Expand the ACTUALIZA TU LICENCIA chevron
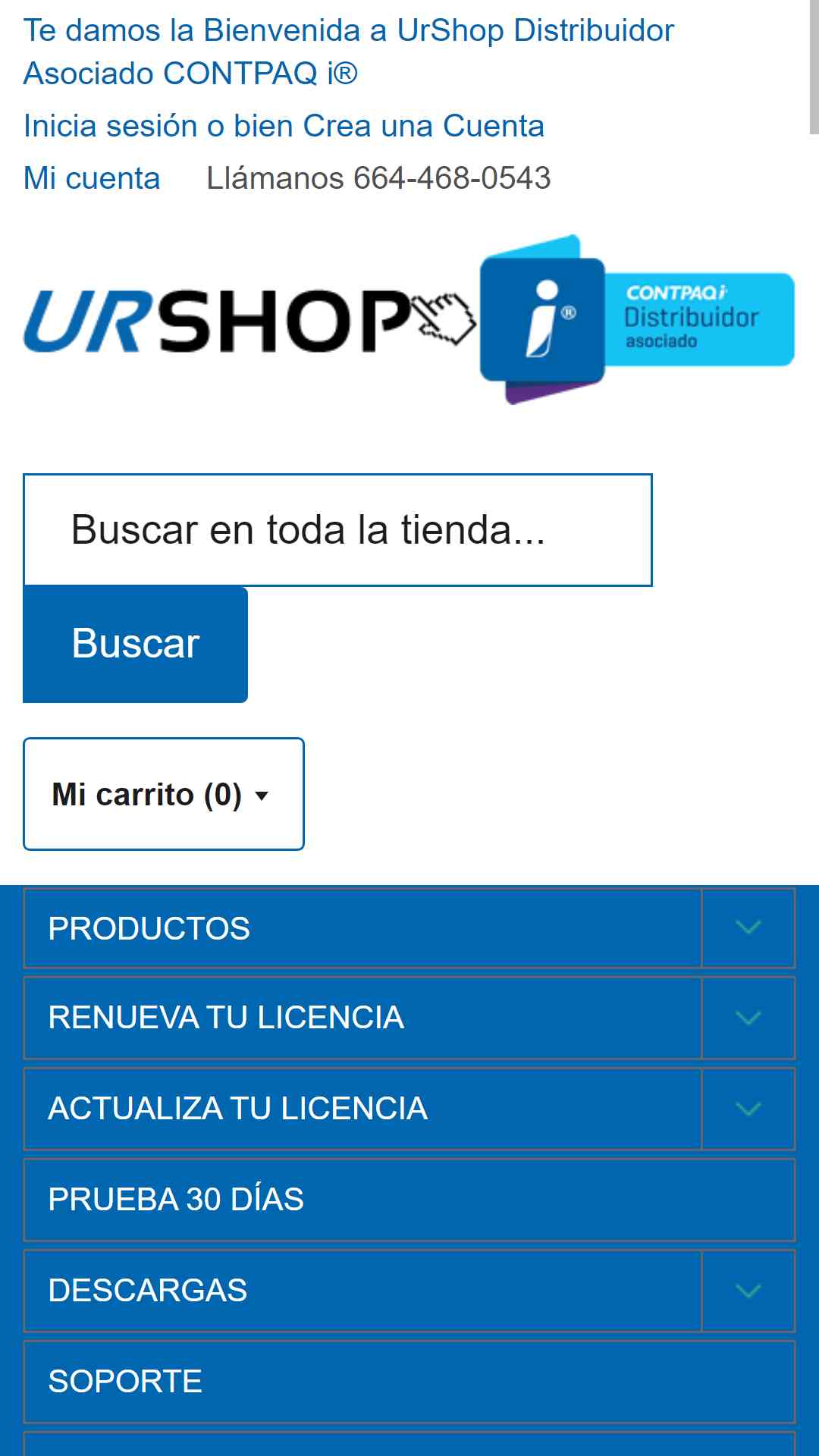Viewport: 819px width, 1456px height. pos(748,1109)
